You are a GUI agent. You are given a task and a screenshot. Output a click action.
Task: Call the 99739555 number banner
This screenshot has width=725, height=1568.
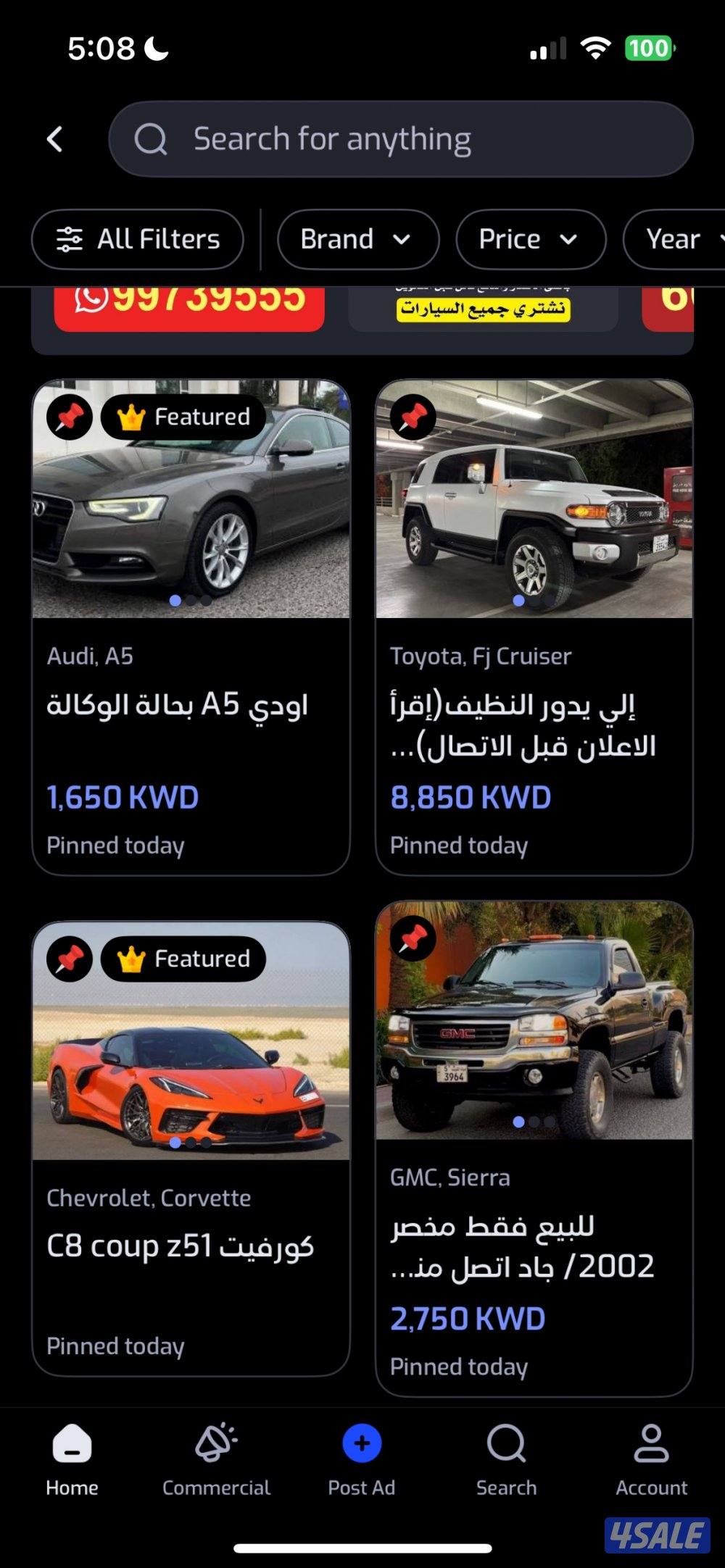[x=188, y=304]
